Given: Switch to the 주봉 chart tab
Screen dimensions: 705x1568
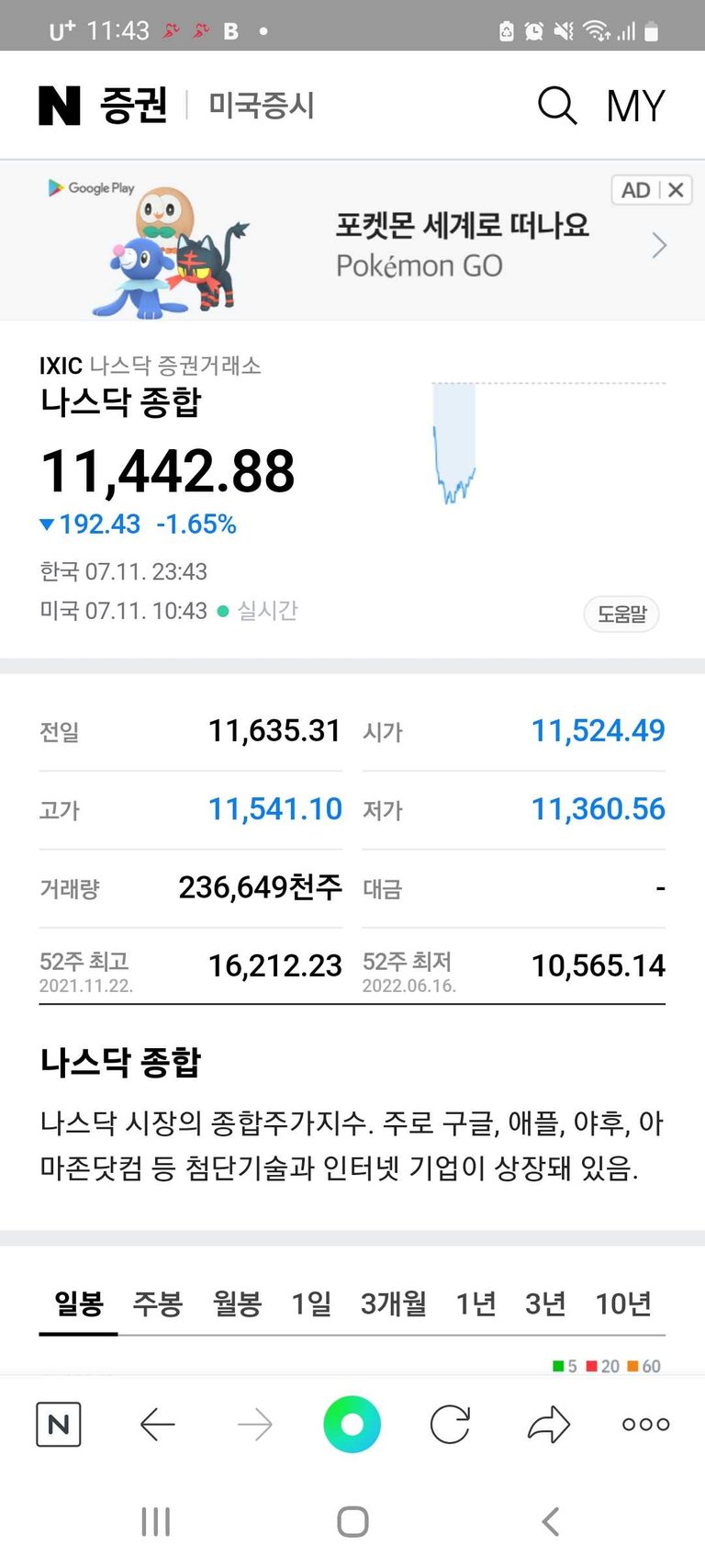Looking at the screenshot, I should [x=158, y=1303].
